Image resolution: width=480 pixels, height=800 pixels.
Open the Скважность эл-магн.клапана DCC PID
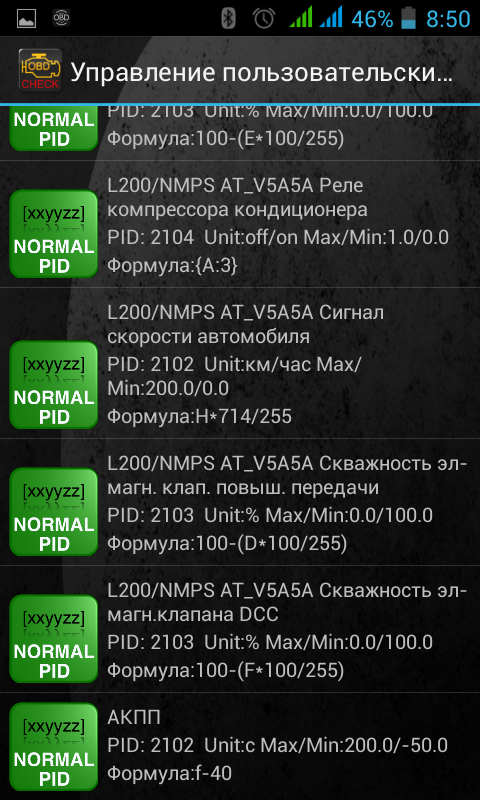[240, 629]
